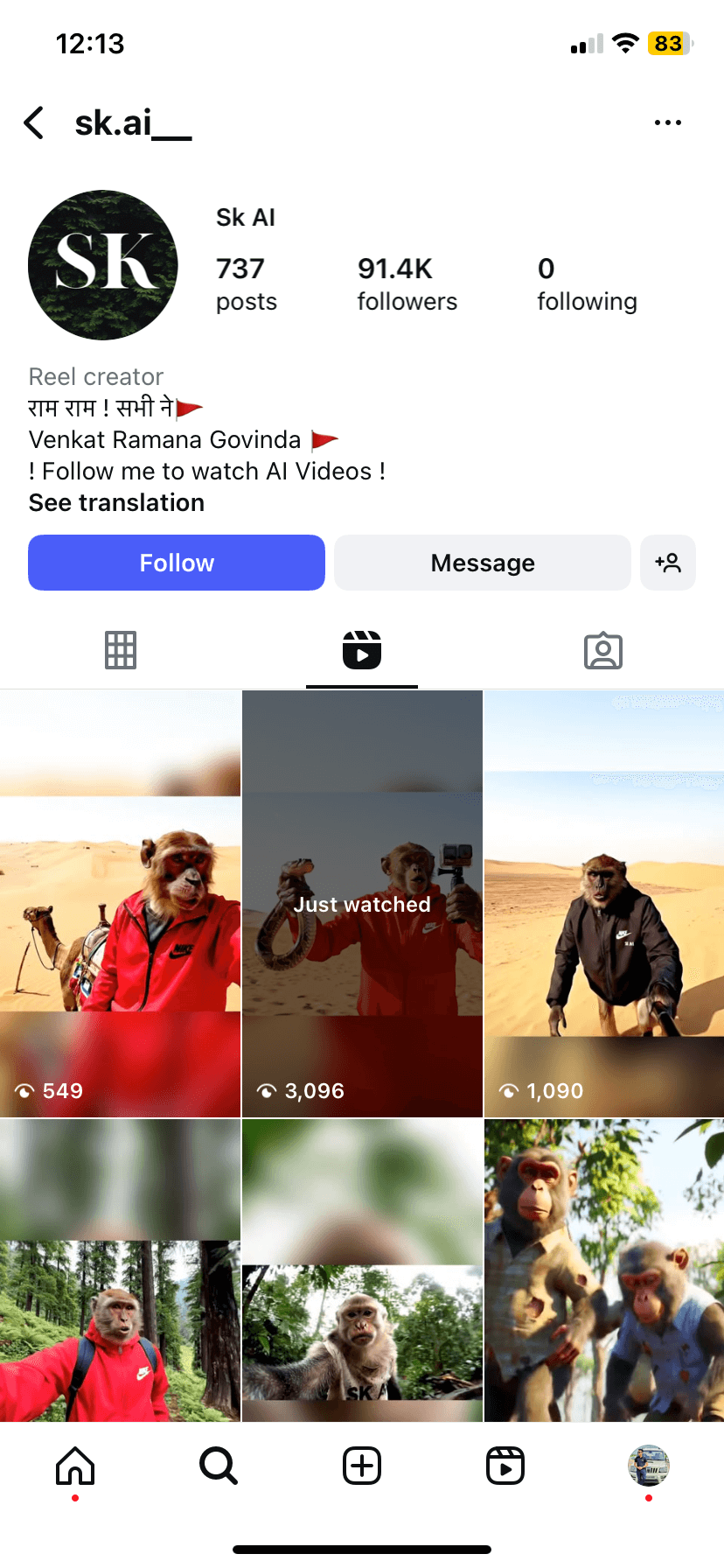The width and height of the screenshot is (724, 1568).
Task: Open my own profile tab
Action: [x=648, y=1466]
